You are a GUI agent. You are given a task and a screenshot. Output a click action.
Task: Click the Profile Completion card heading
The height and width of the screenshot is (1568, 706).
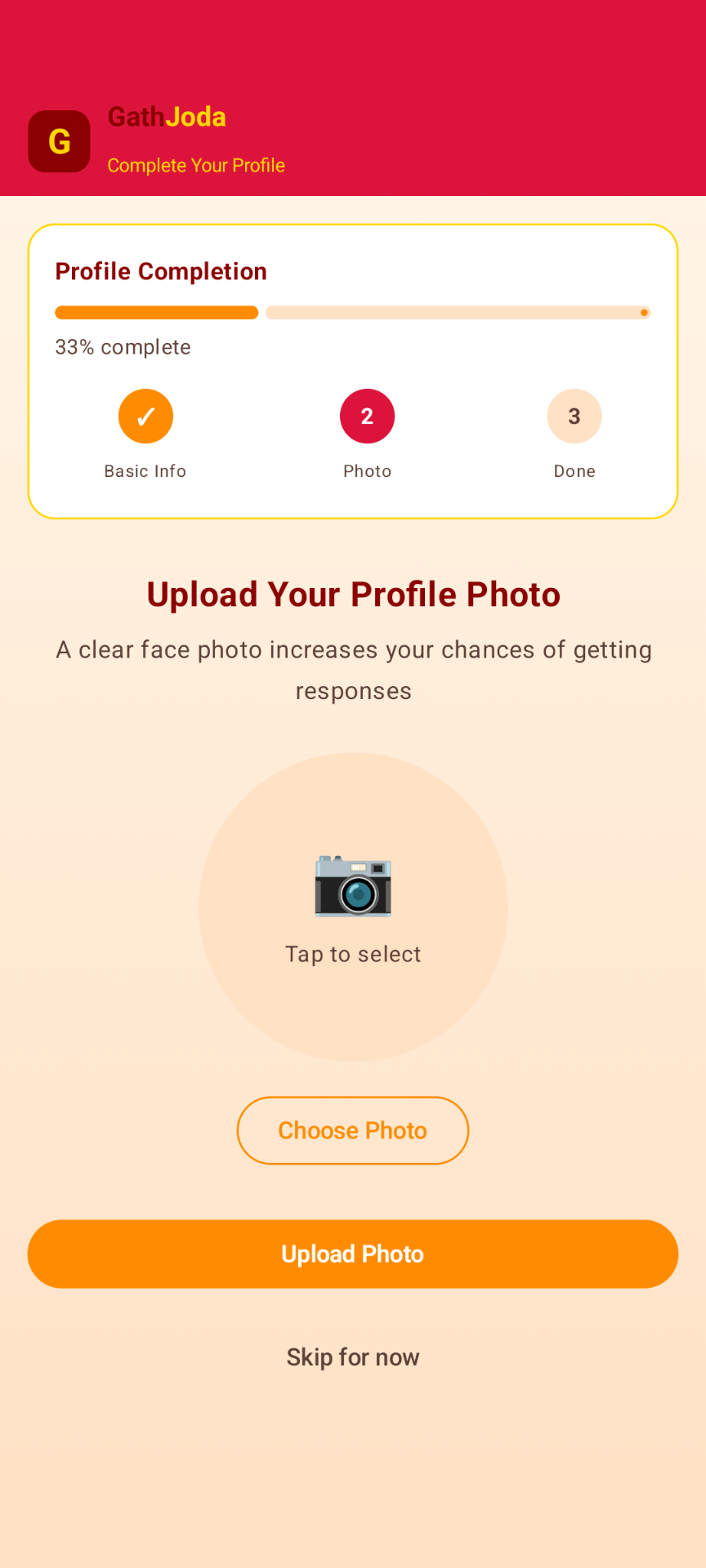160,270
